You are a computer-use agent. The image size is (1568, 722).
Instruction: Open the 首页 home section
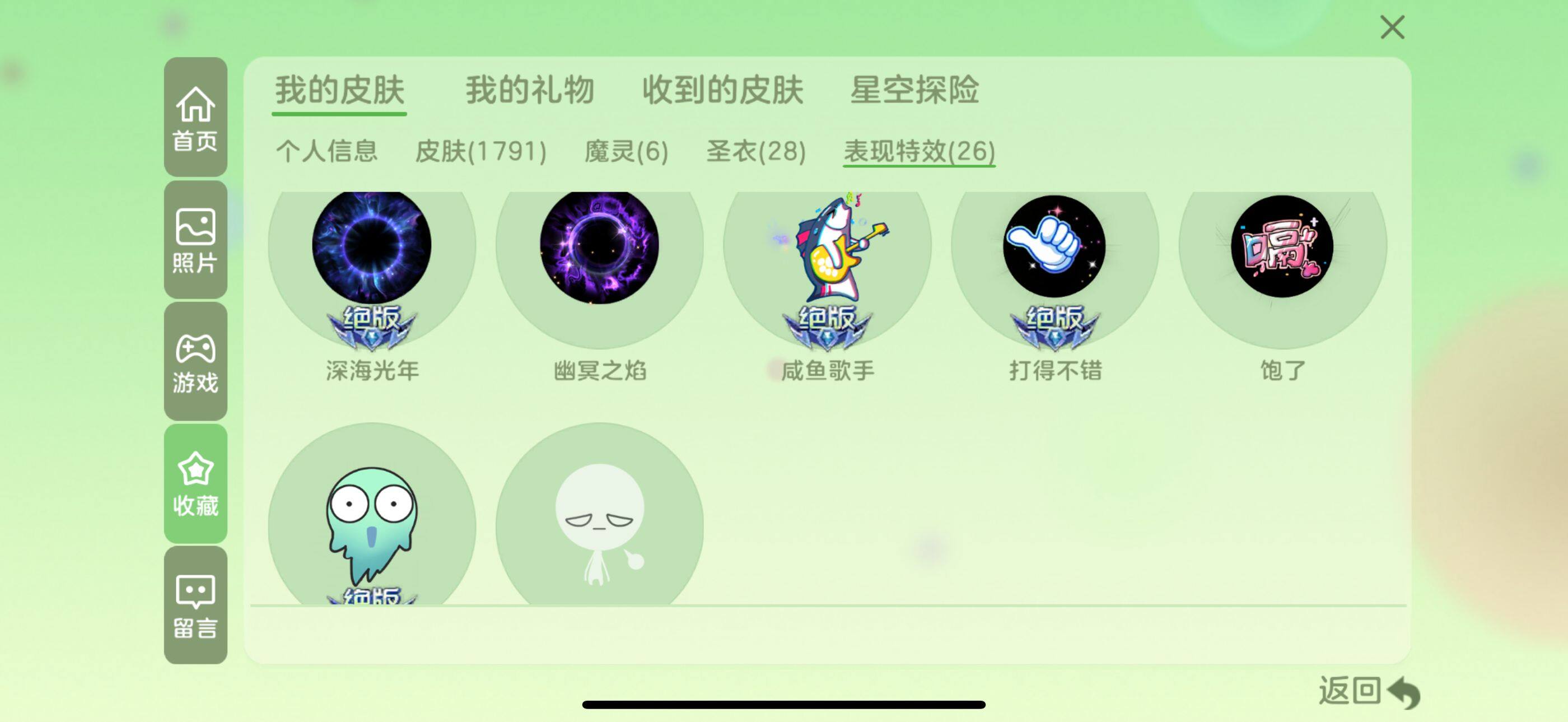[195, 118]
